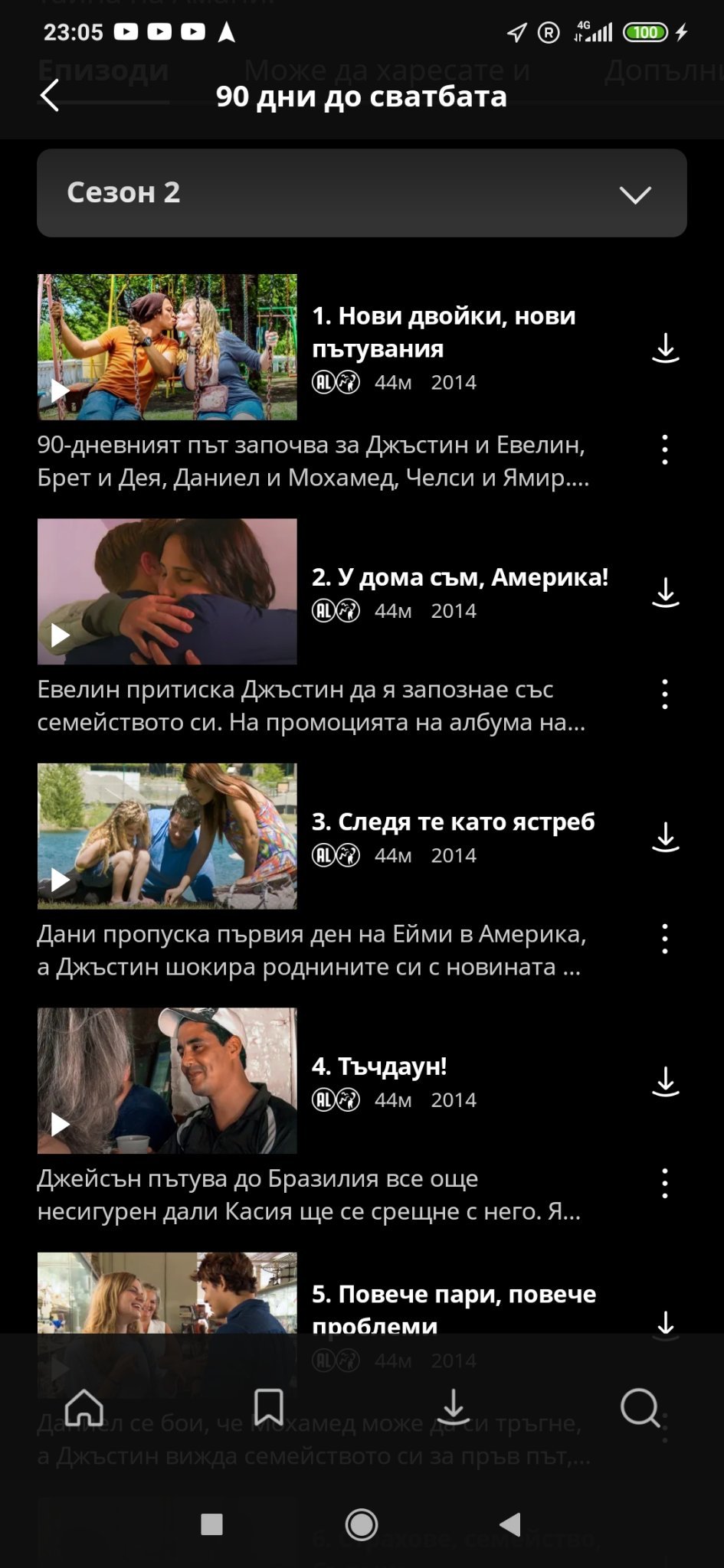This screenshot has height=1568, width=724.
Task: Play episode 4 Тъчдаун!
Action: (167, 1080)
